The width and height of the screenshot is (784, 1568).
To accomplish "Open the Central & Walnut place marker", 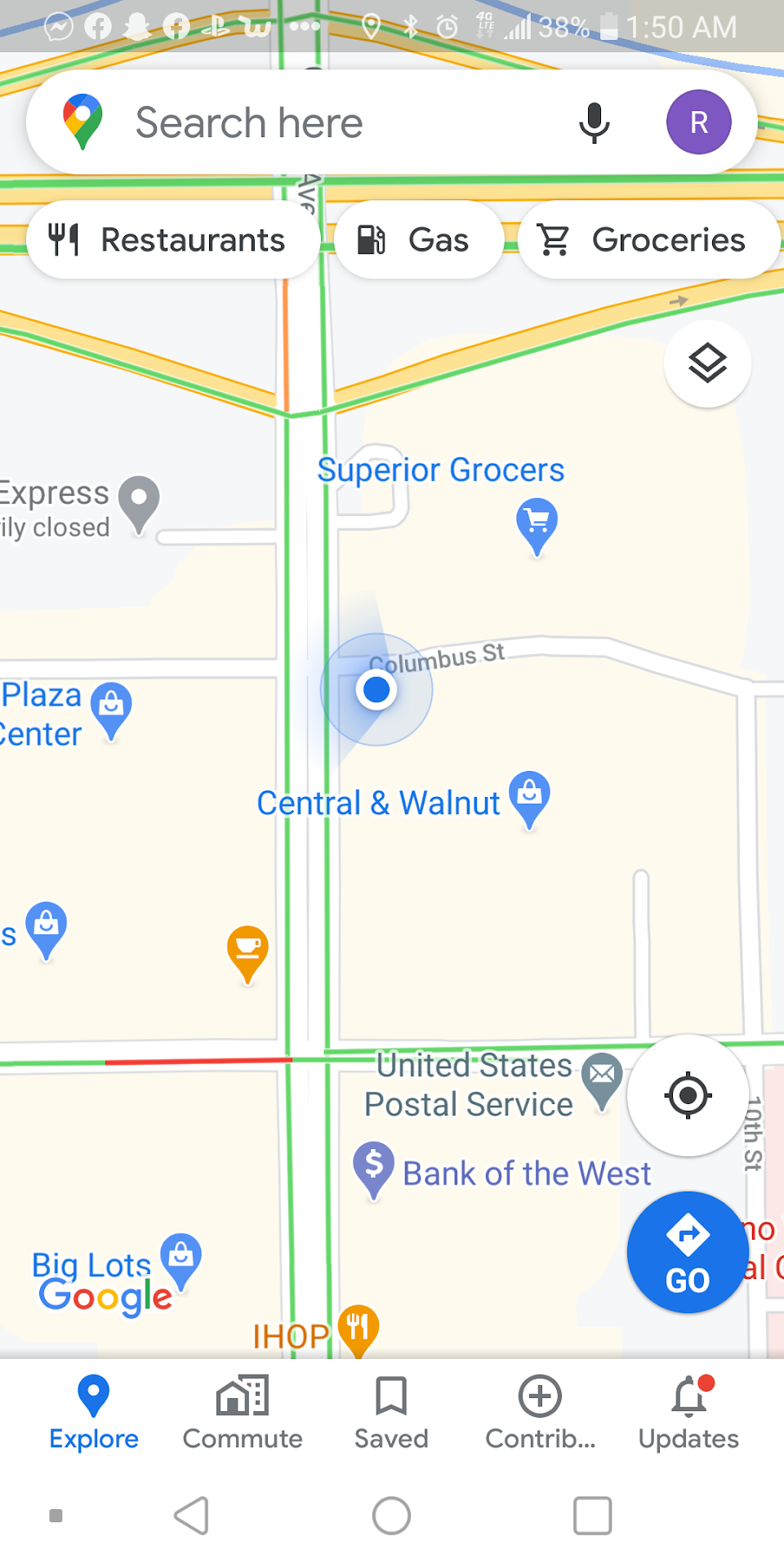I will (x=529, y=795).
